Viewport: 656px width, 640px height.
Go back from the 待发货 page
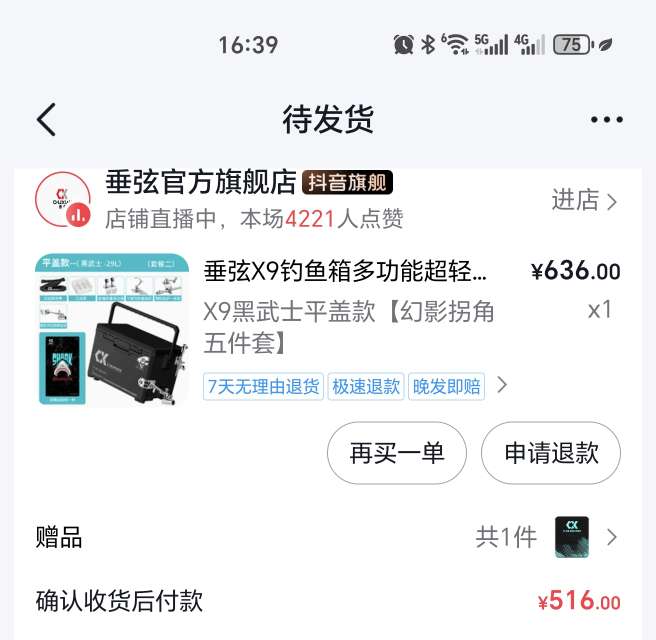tap(47, 120)
